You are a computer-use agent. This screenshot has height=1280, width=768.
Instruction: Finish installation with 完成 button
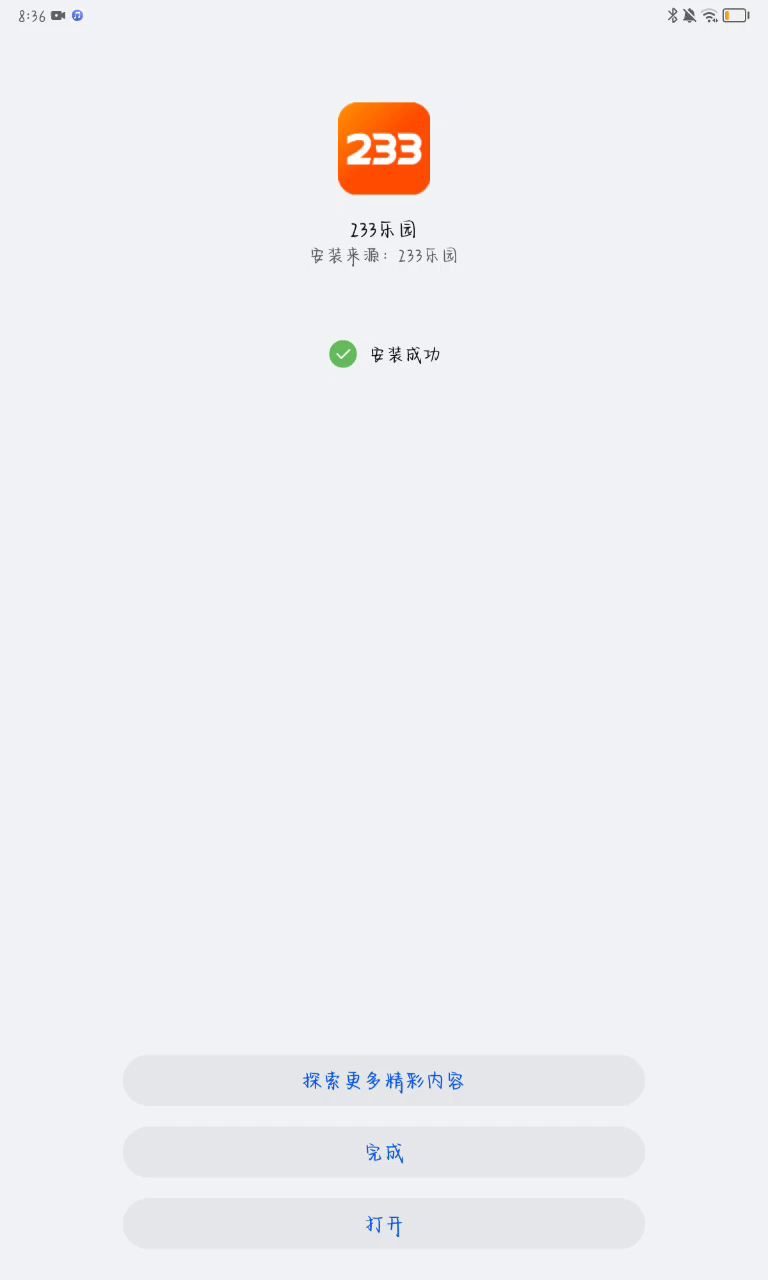click(384, 1152)
